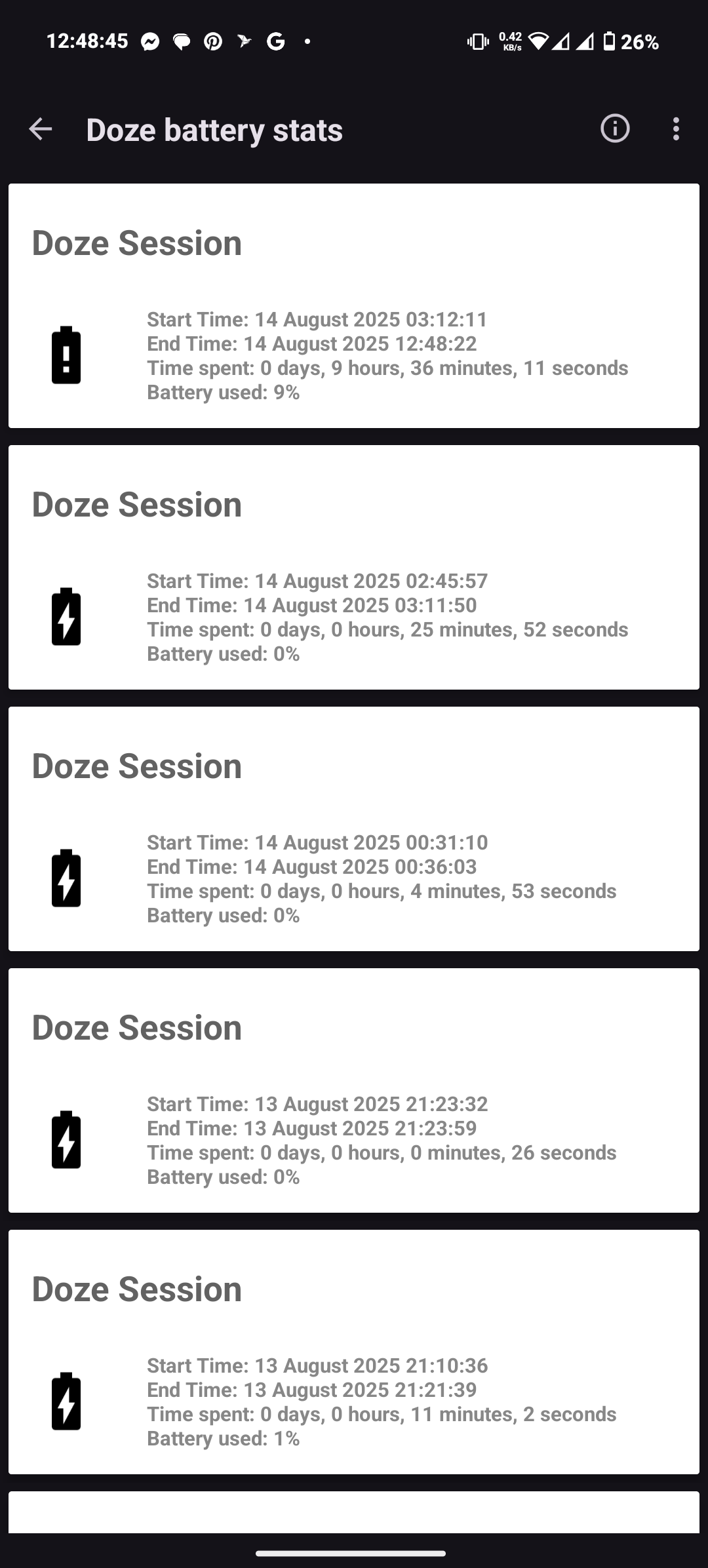Tap the Doze Session starting 00:31:10
This screenshot has width=708, height=1568.
tap(354, 829)
